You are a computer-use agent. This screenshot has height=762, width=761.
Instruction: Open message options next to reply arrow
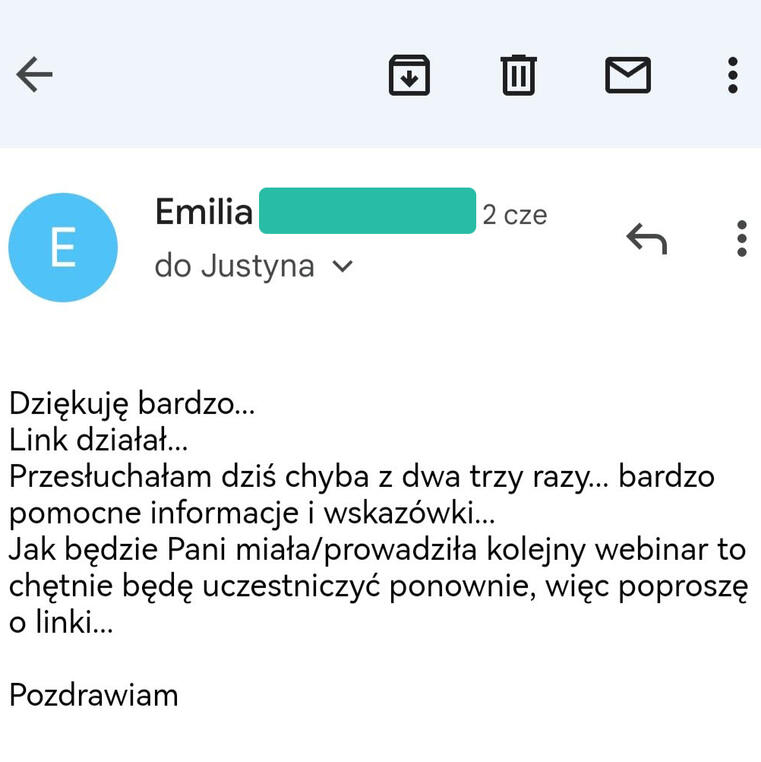741,239
